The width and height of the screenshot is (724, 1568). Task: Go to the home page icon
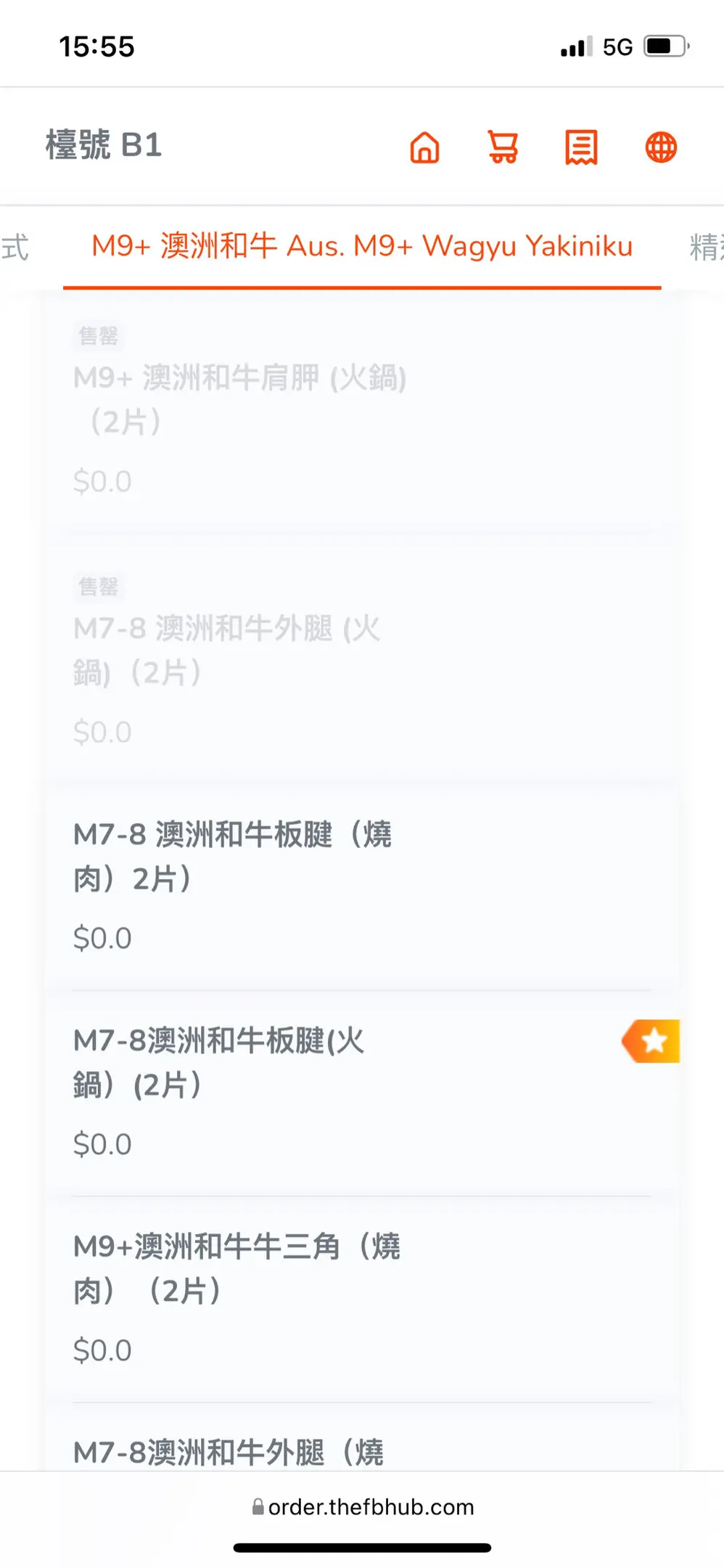[424, 147]
